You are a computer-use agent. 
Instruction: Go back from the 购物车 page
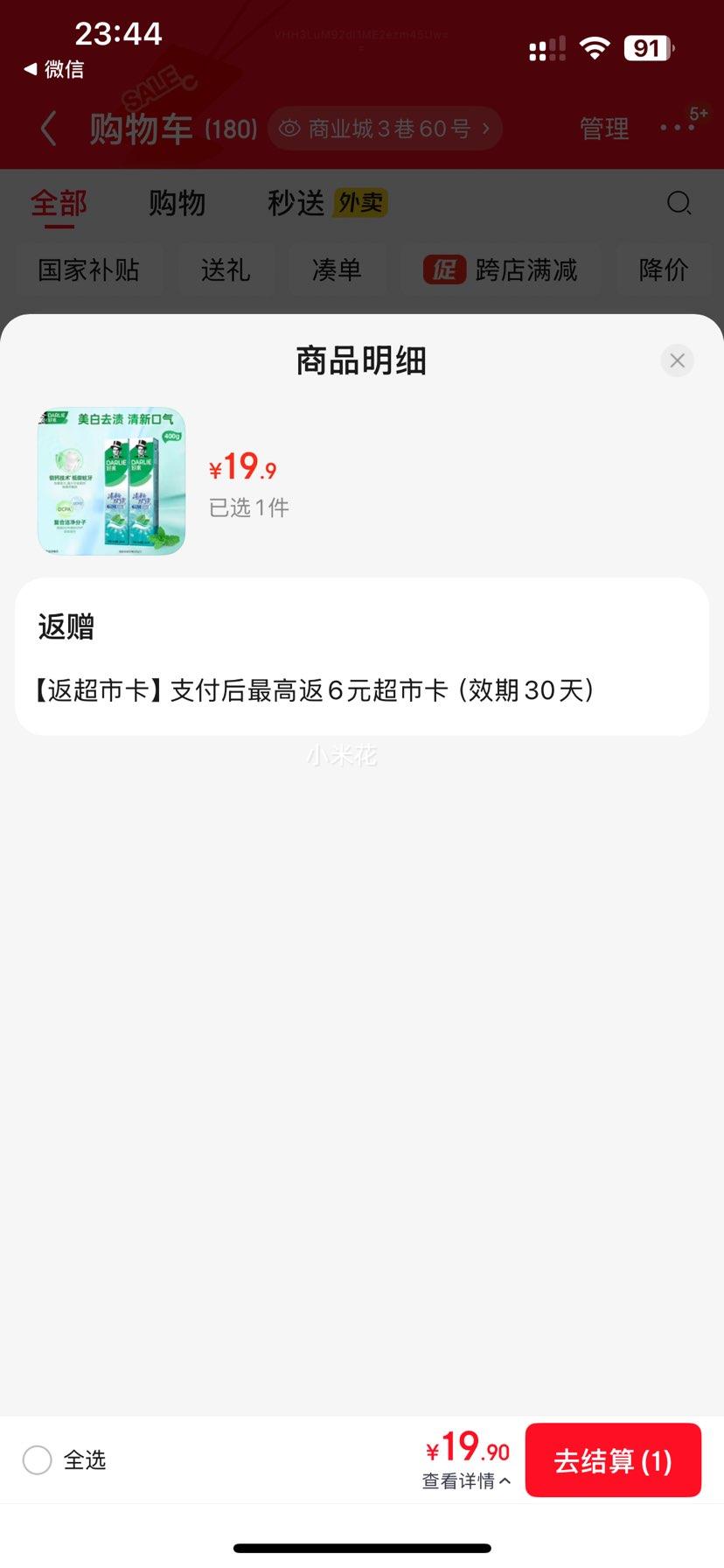(49, 129)
